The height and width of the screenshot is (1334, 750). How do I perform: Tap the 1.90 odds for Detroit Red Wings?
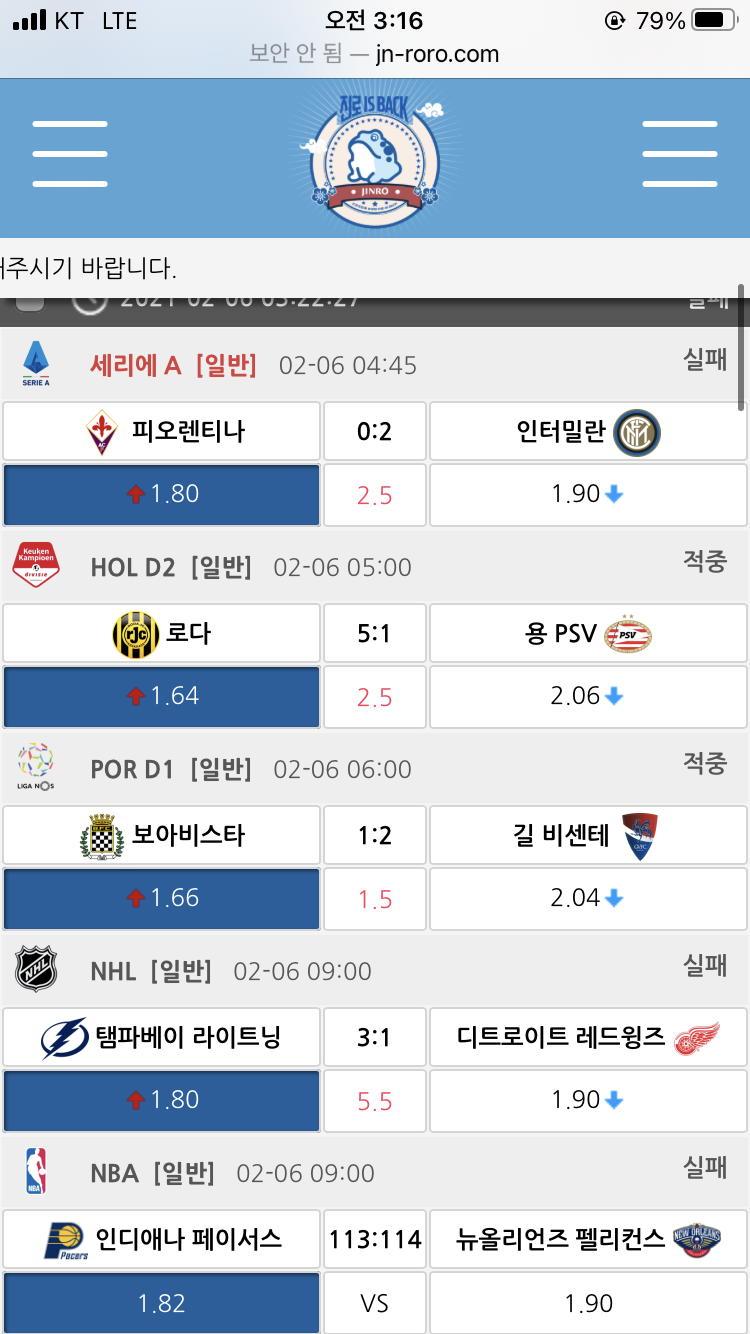coord(588,1101)
